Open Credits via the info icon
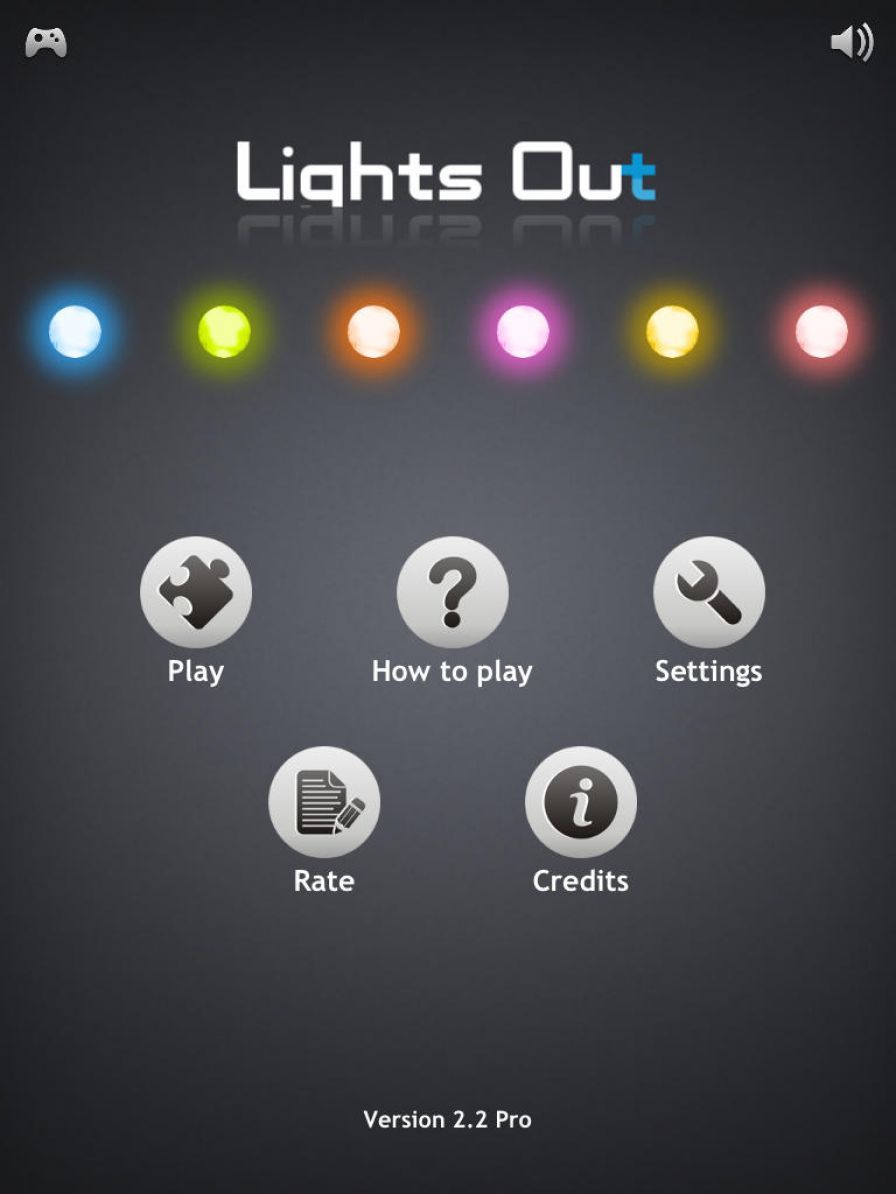The width and height of the screenshot is (896, 1194). point(580,801)
